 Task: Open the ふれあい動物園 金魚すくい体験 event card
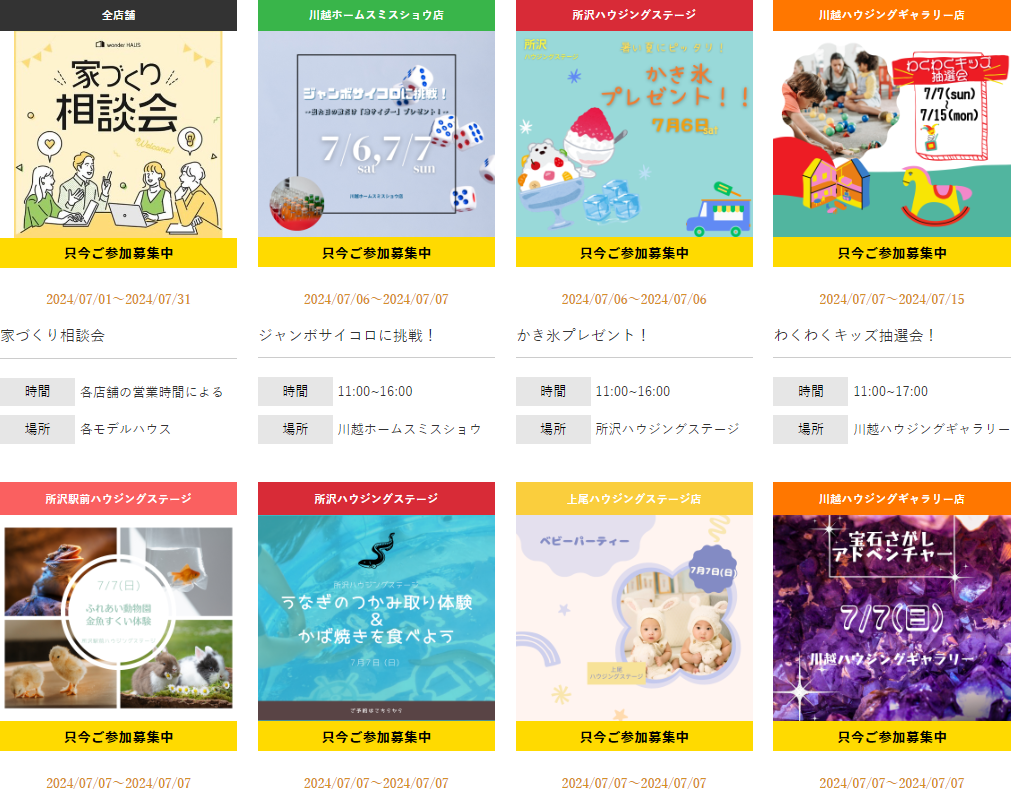(118, 618)
